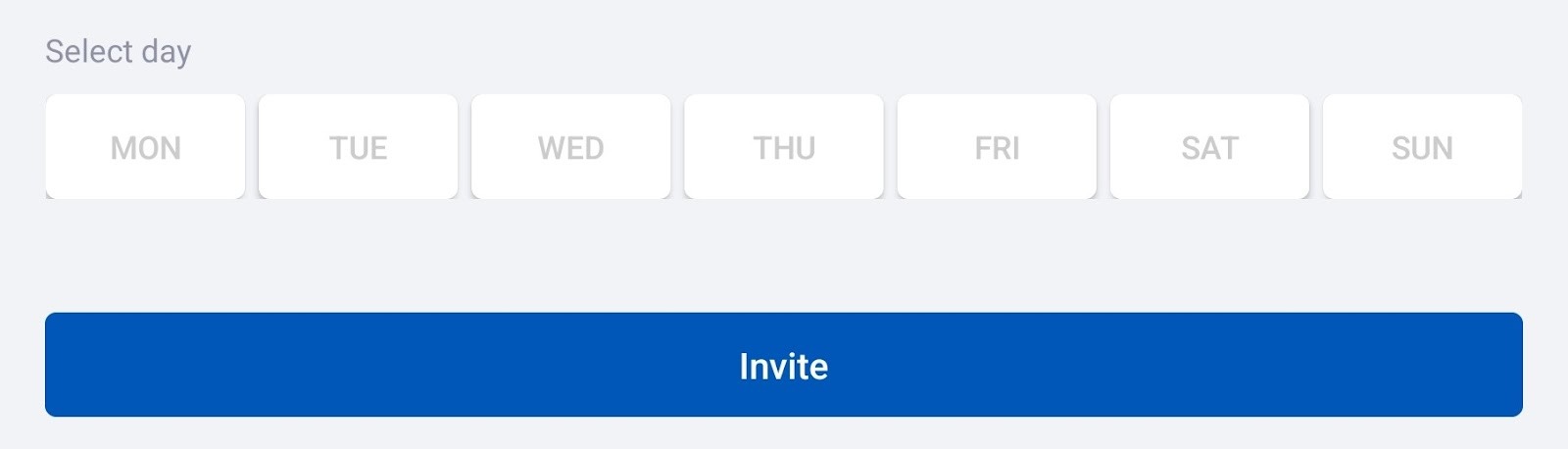Select SUN in the day picker
Screen dimensions: 1568x449
pos(1422,147)
